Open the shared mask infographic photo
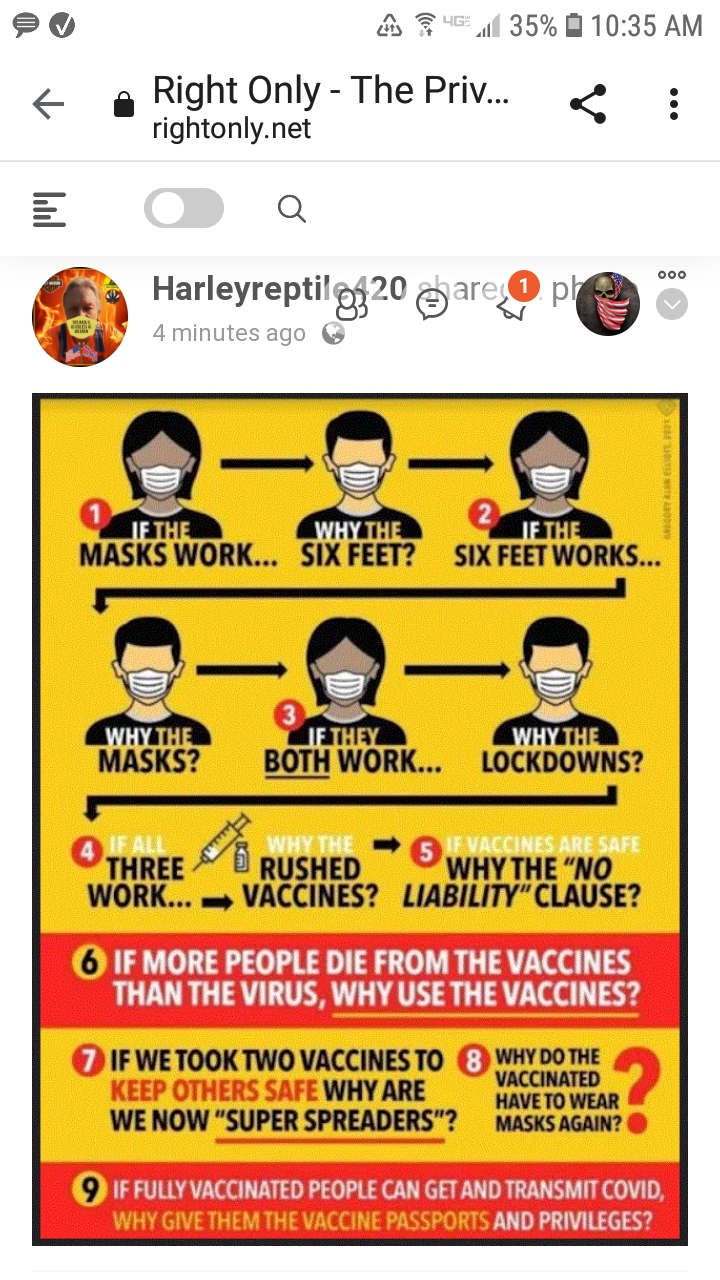Image resolution: width=720 pixels, height=1280 pixels. coord(360,818)
